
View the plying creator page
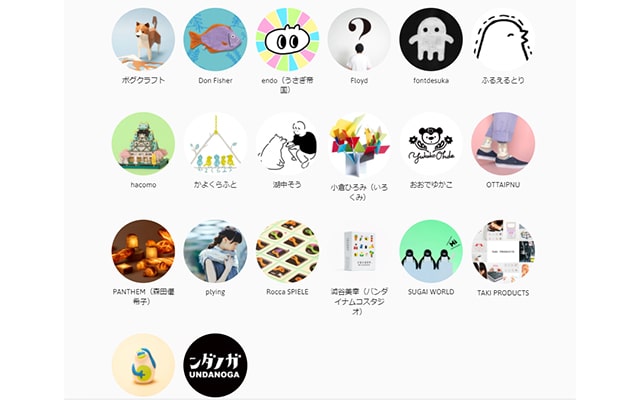215,251
